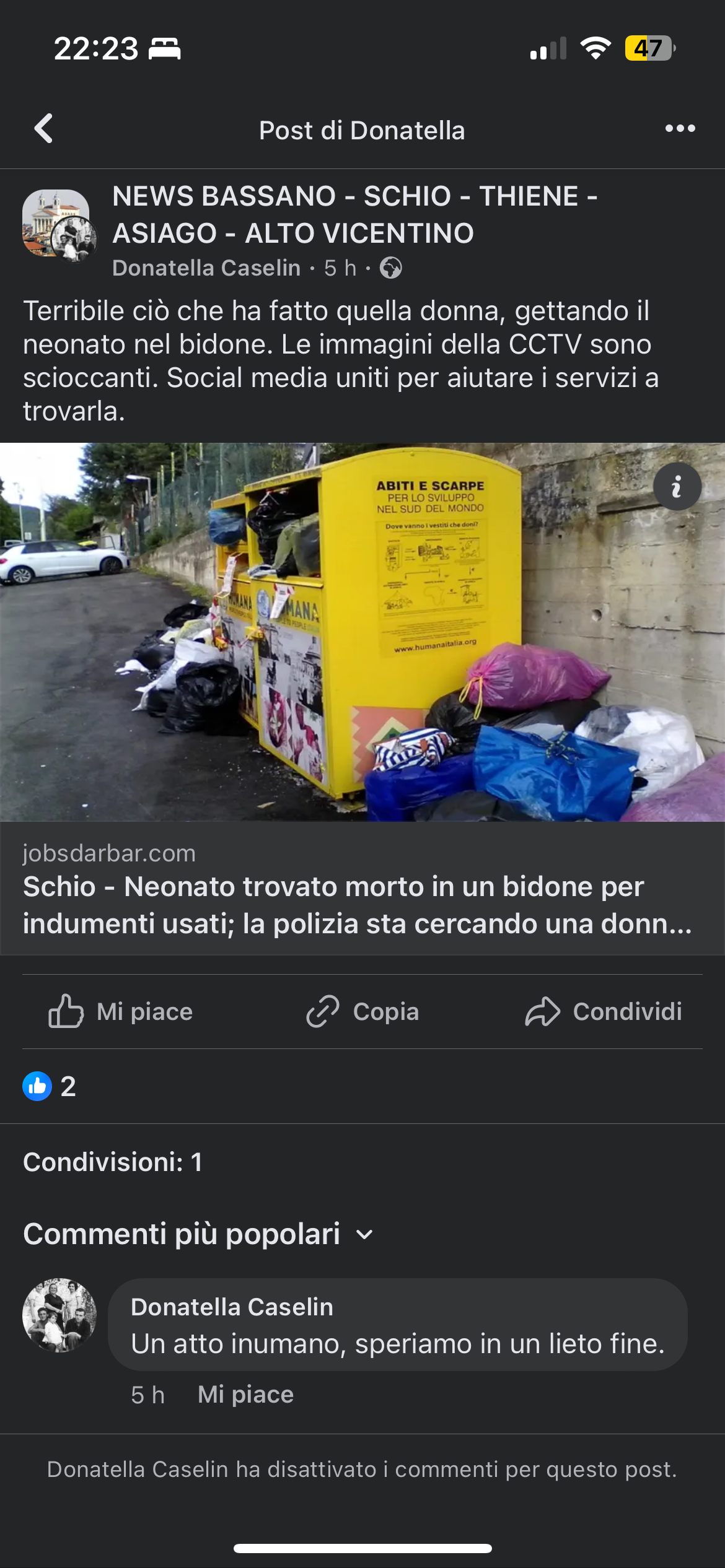Expand the Commenti più popolari sorting dropdown
725x1568 pixels.
tap(198, 1234)
